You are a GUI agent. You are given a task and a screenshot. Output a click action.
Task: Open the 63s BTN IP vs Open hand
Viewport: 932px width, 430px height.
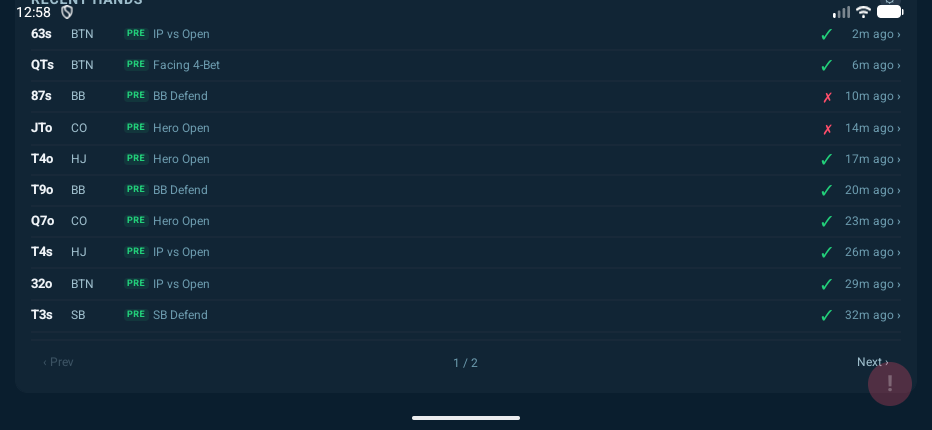click(465, 34)
